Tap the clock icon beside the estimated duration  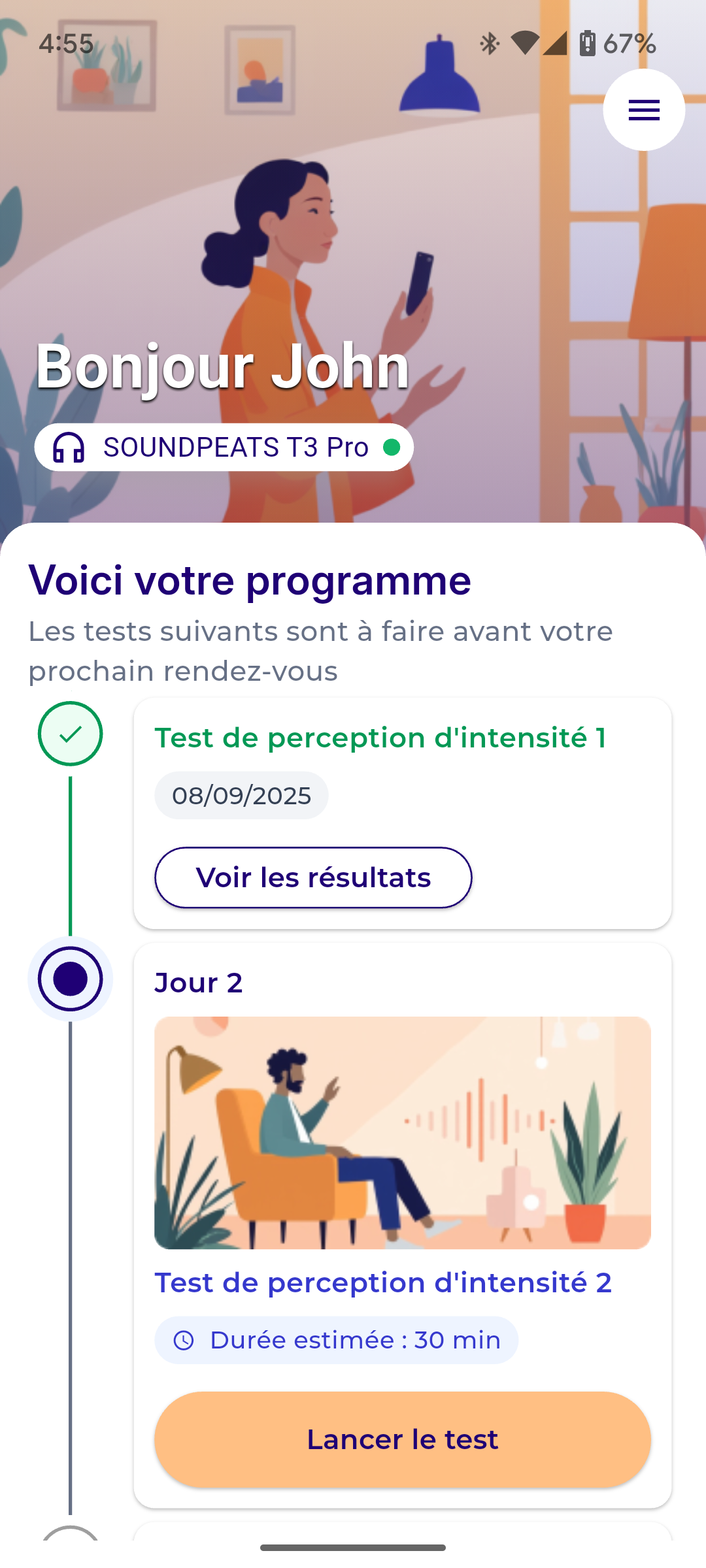[x=186, y=1340]
